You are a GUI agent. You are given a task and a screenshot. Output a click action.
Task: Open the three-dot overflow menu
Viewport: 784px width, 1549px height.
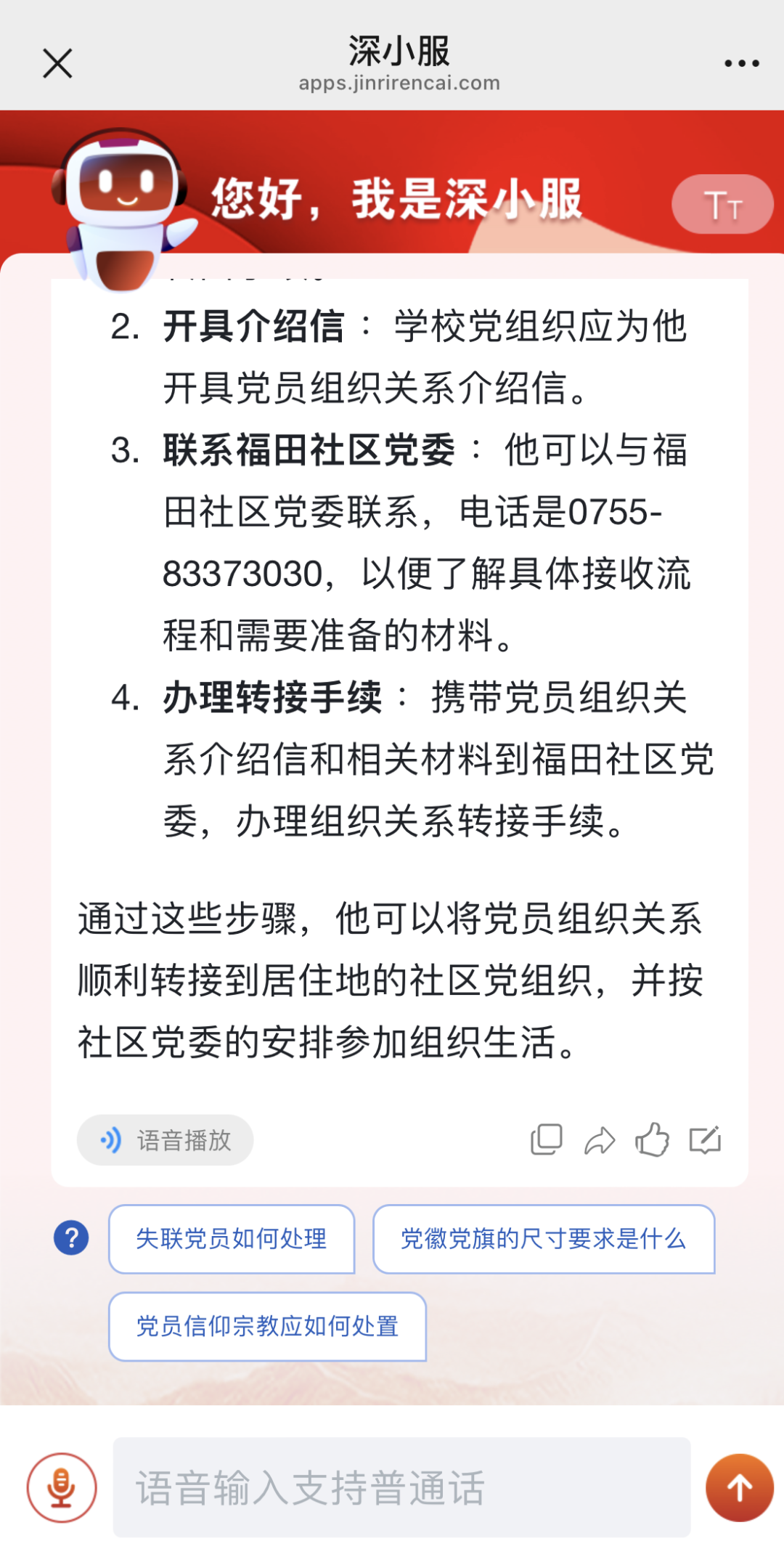[x=741, y=63]
